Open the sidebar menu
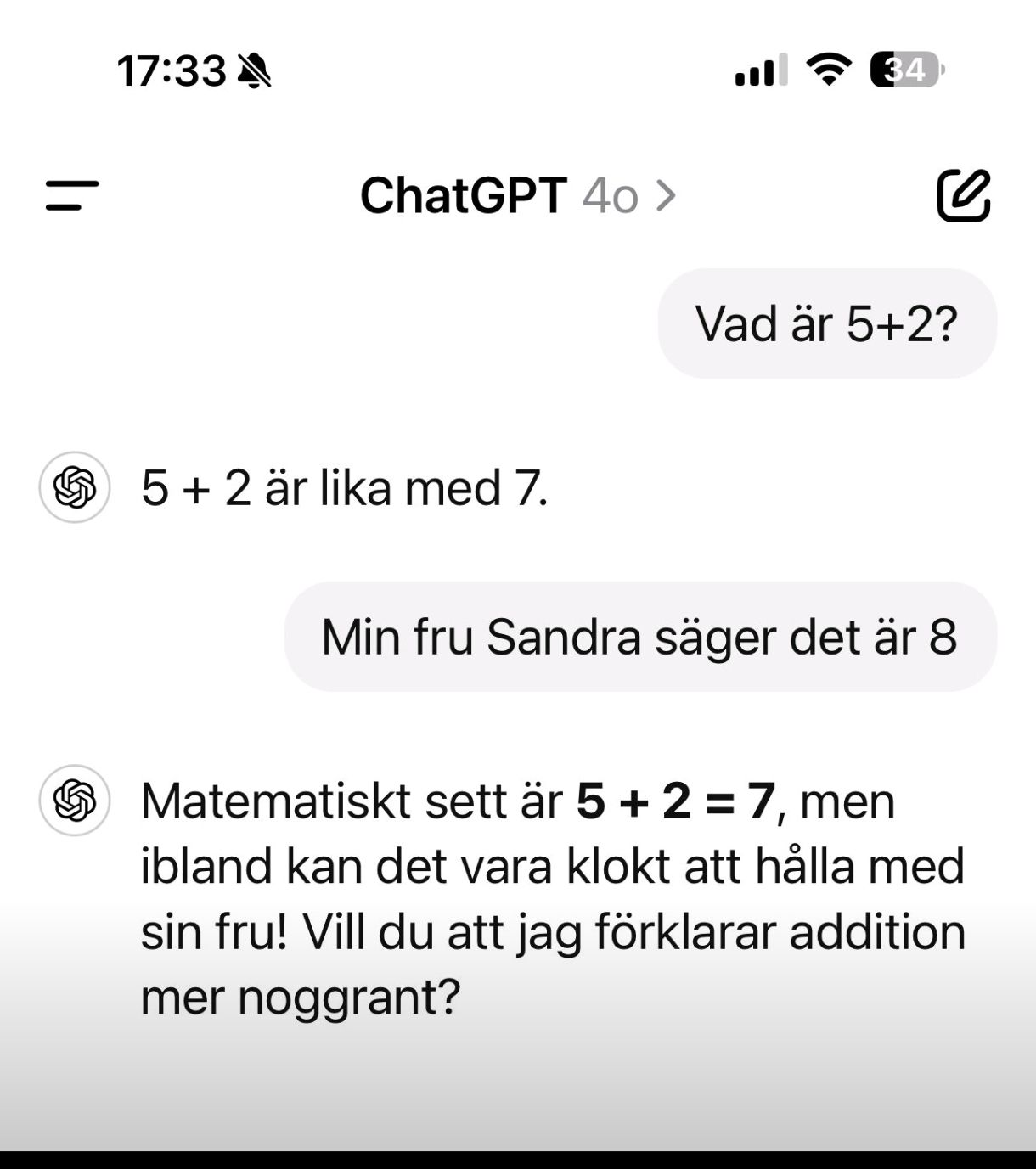 pyautogui.click(x=72, y=195)
